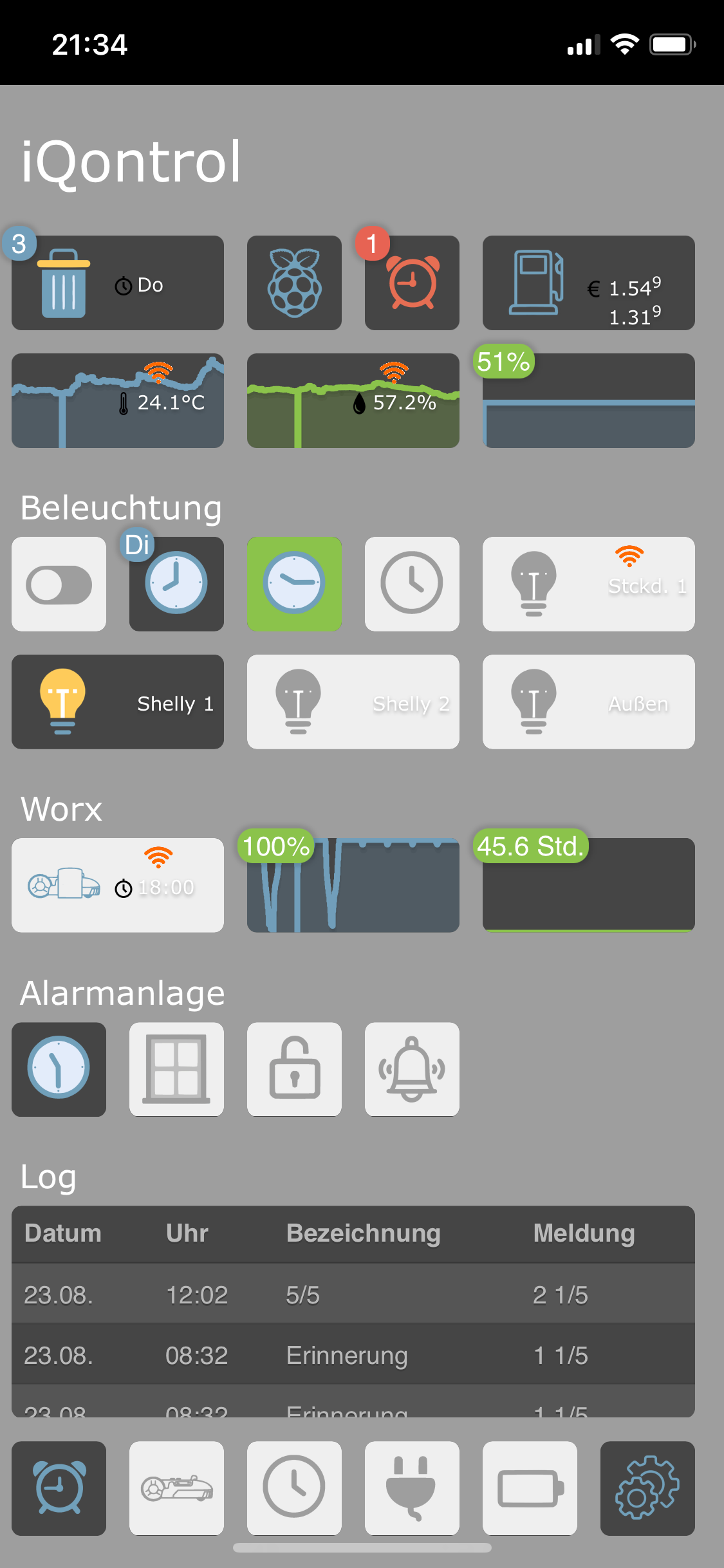The height and width of the screenshot is (1568, 724).
Task: Switch to the power plug view
Action: 412,1488
